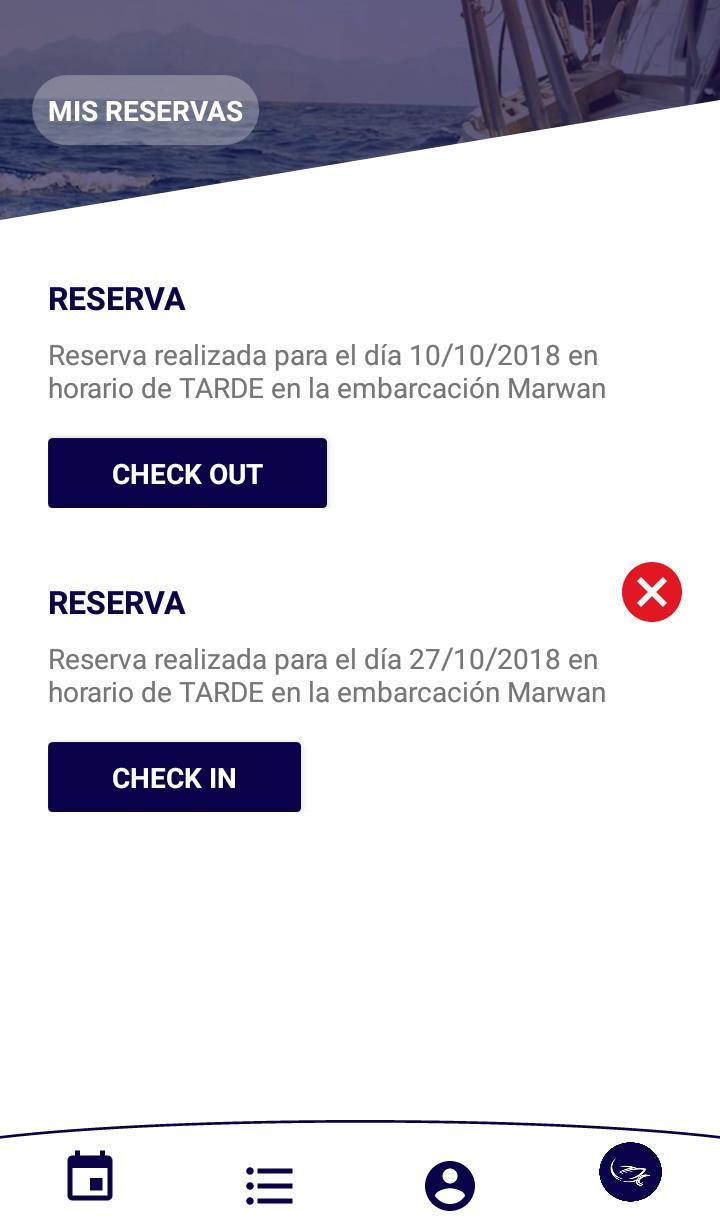Screen dimensions: 720x1232
Task: Switch to the list tab
Action: pos(270,1185)
